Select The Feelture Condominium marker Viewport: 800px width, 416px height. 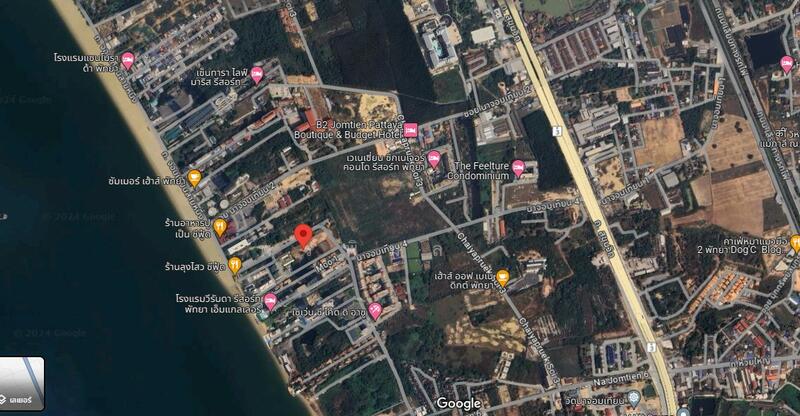coord(518,168)
